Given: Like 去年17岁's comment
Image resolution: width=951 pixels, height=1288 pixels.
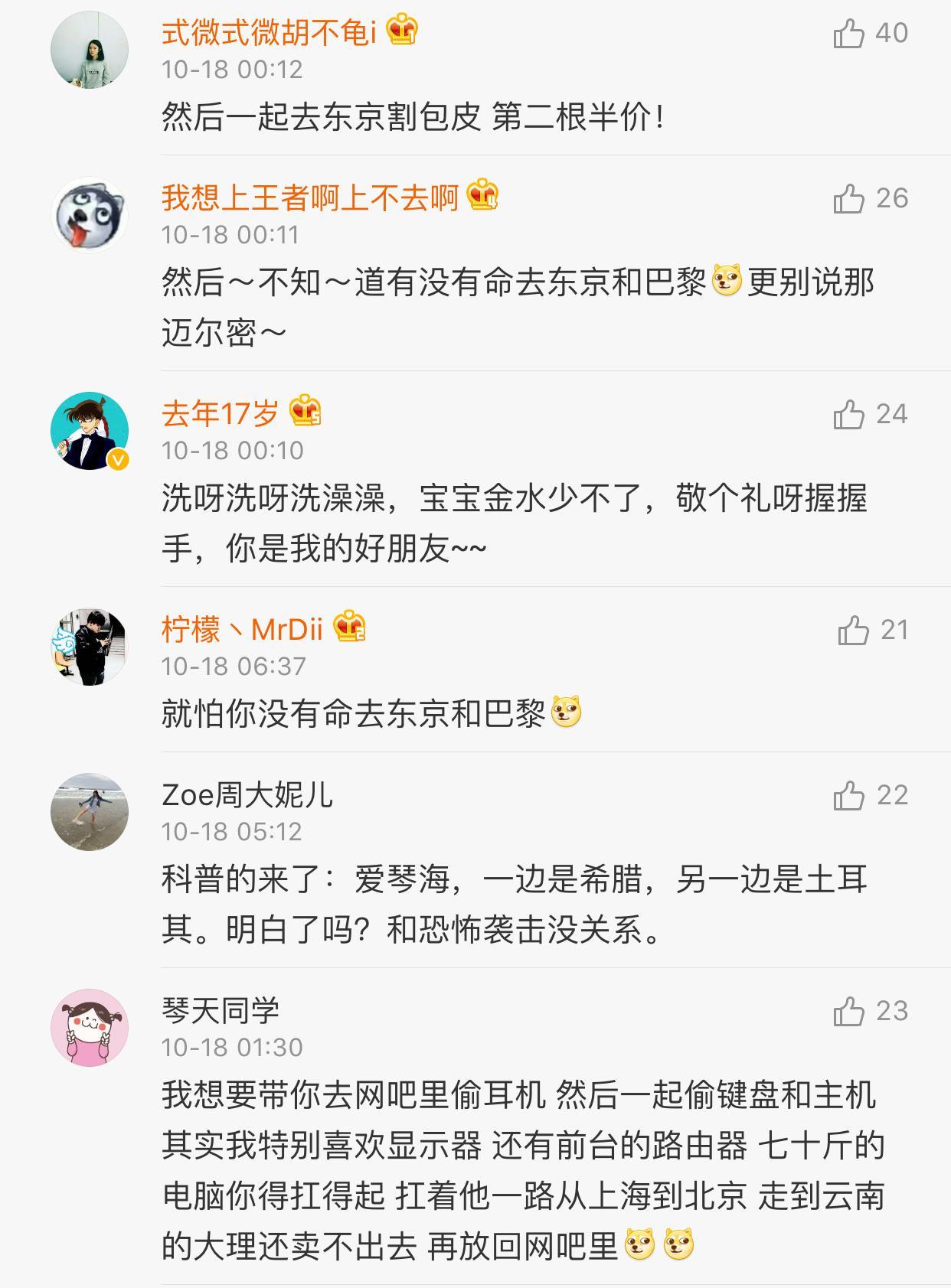Looking at the screenshot, I should tap(848, 415).
